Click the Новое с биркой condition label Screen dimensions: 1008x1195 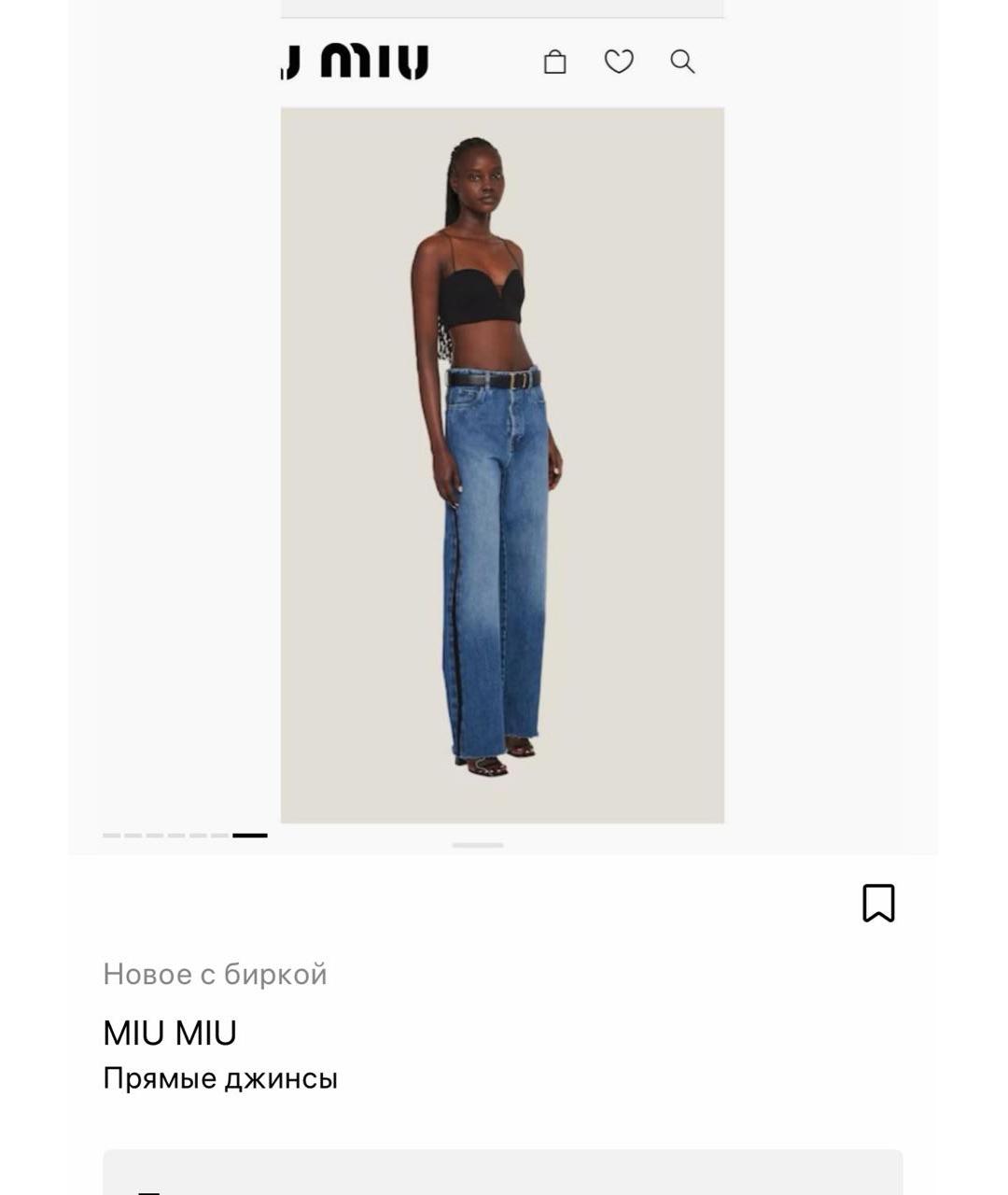tap(214, 974)
